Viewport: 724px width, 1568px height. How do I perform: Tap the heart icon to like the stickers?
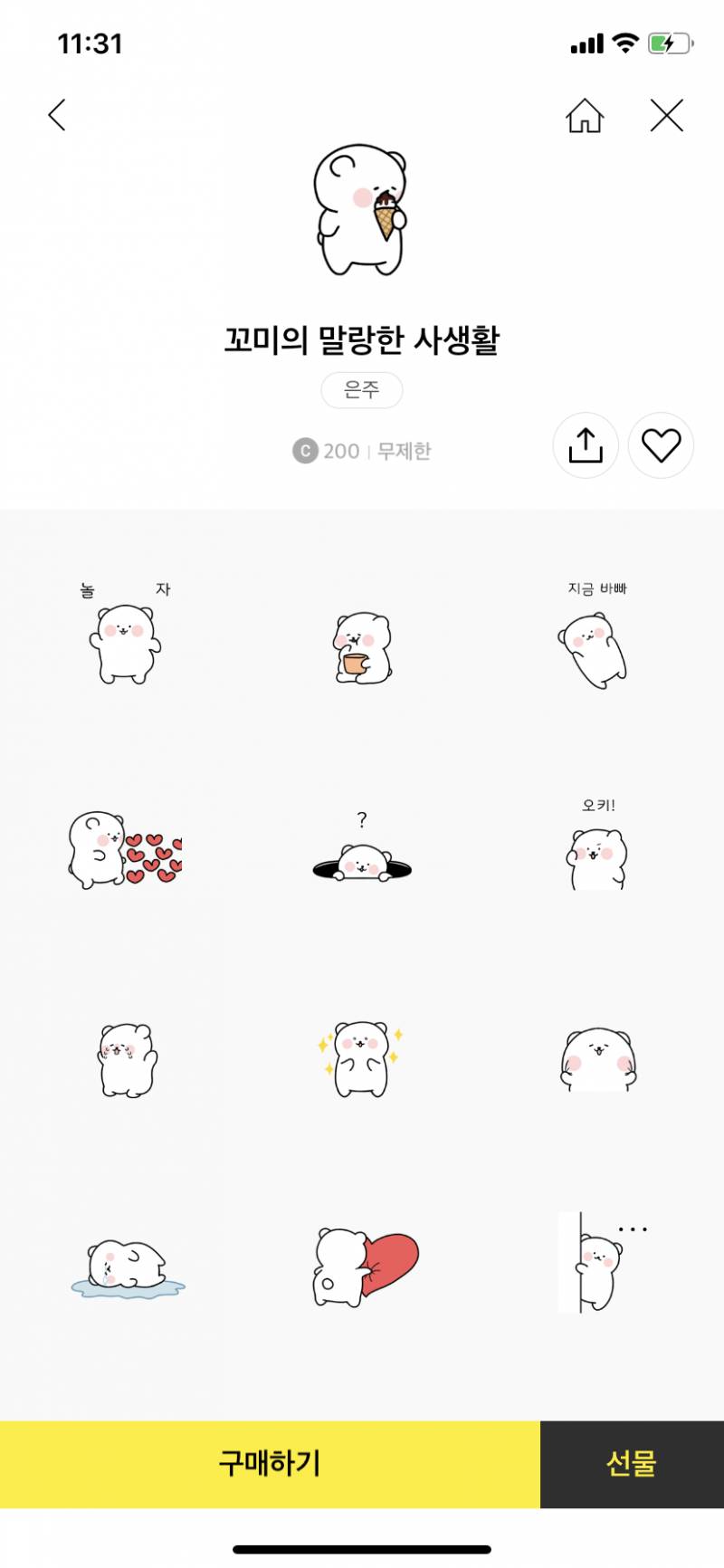[x=661, y=445]
